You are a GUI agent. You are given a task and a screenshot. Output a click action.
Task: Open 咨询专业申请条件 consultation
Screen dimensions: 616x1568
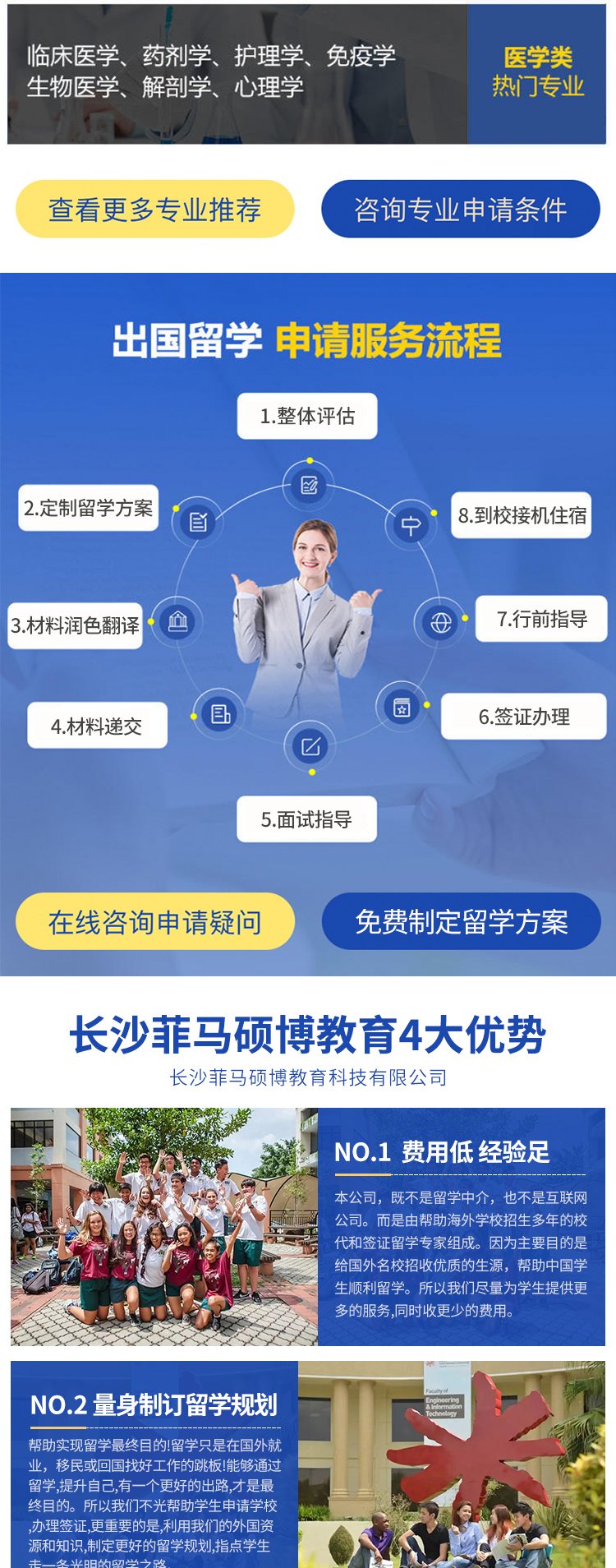click(461, 210)
